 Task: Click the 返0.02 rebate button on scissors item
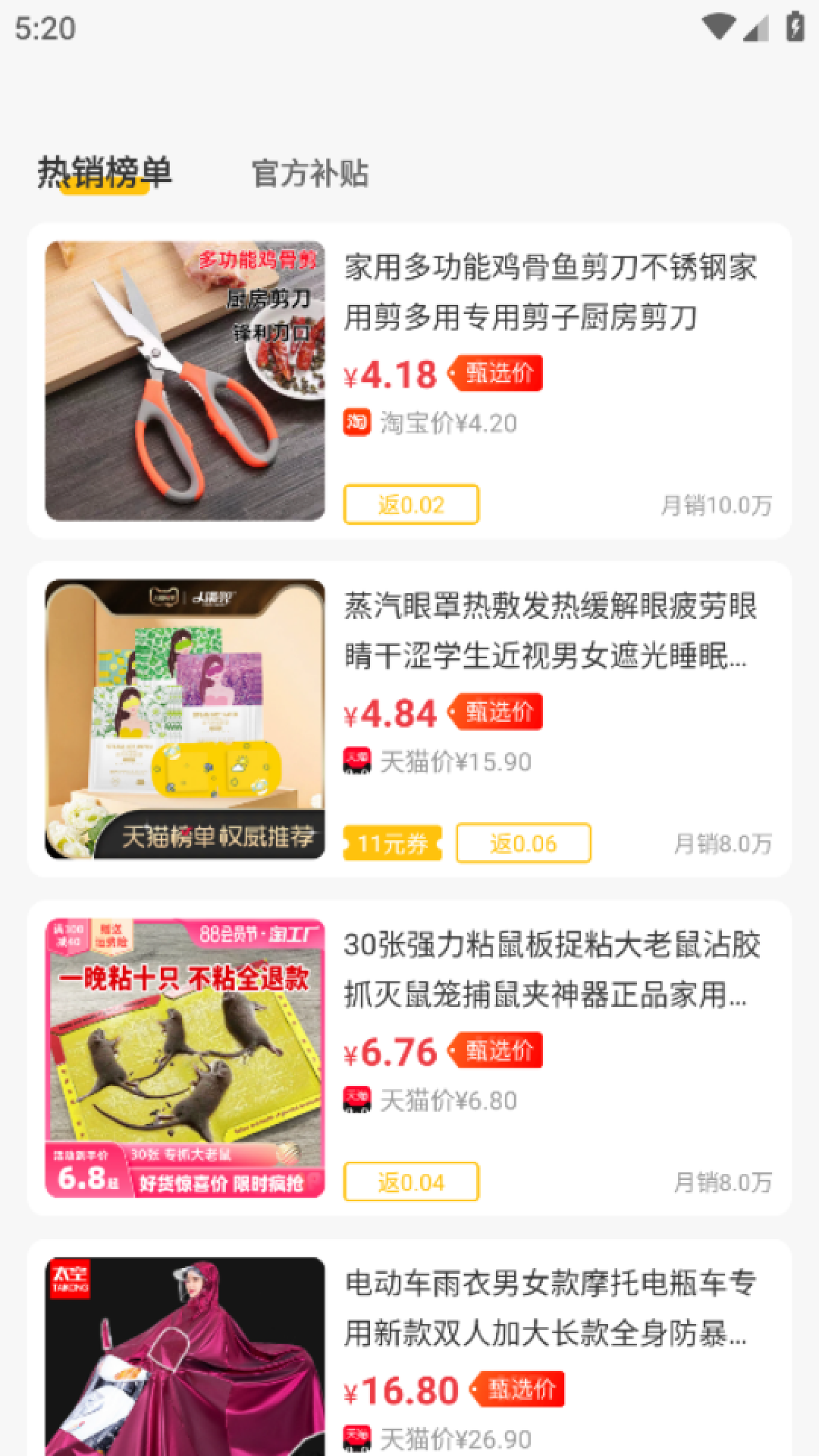(x=411, y=504)
